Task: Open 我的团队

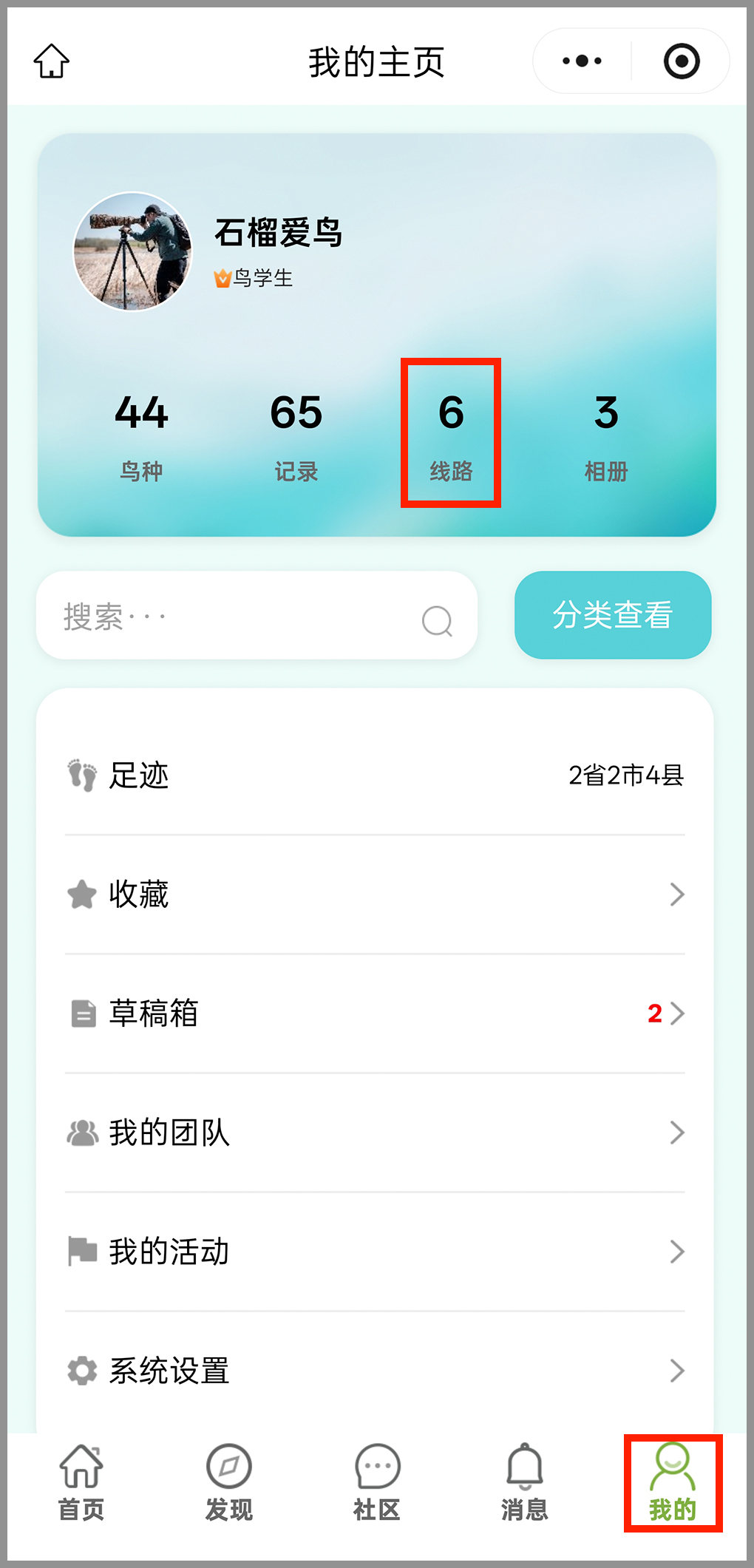Action: [375, 1133]
